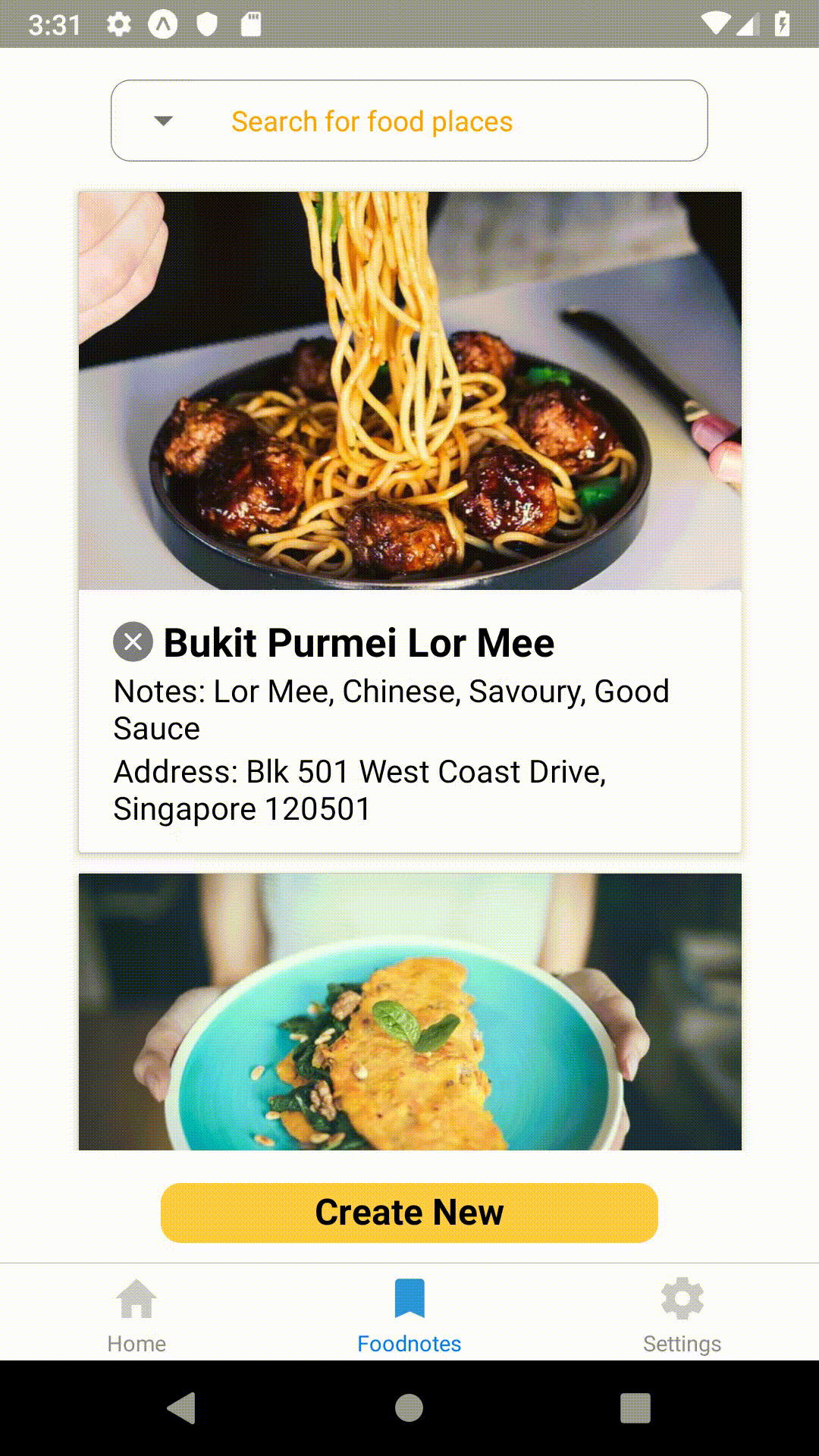Image resolution: width=819 pixels, height=1456 pixels.
Task: Delete the Bukit Purmei Lor Mee note
Action: 133,642
